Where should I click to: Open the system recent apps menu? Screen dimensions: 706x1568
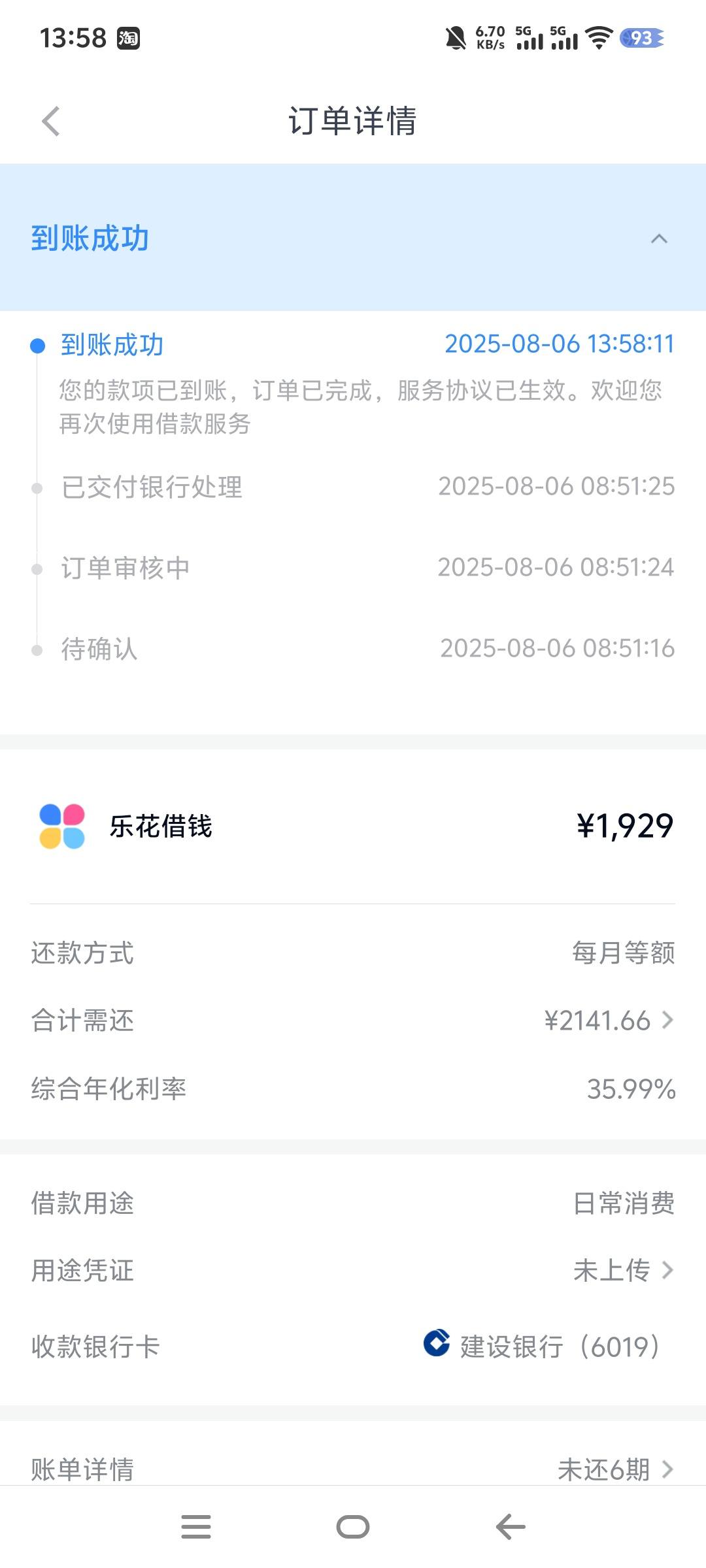(x=196, y=1527)
